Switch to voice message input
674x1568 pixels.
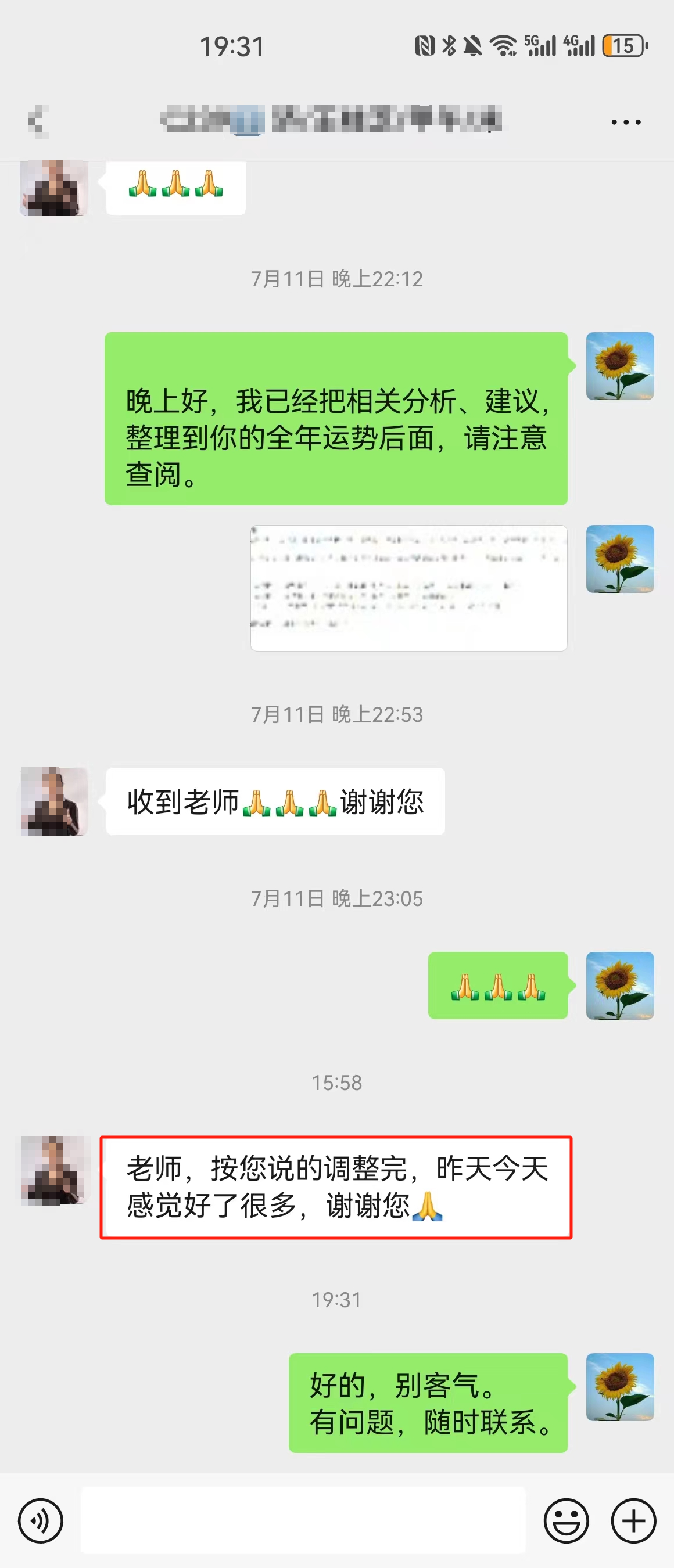click(x=40, y=1520)
